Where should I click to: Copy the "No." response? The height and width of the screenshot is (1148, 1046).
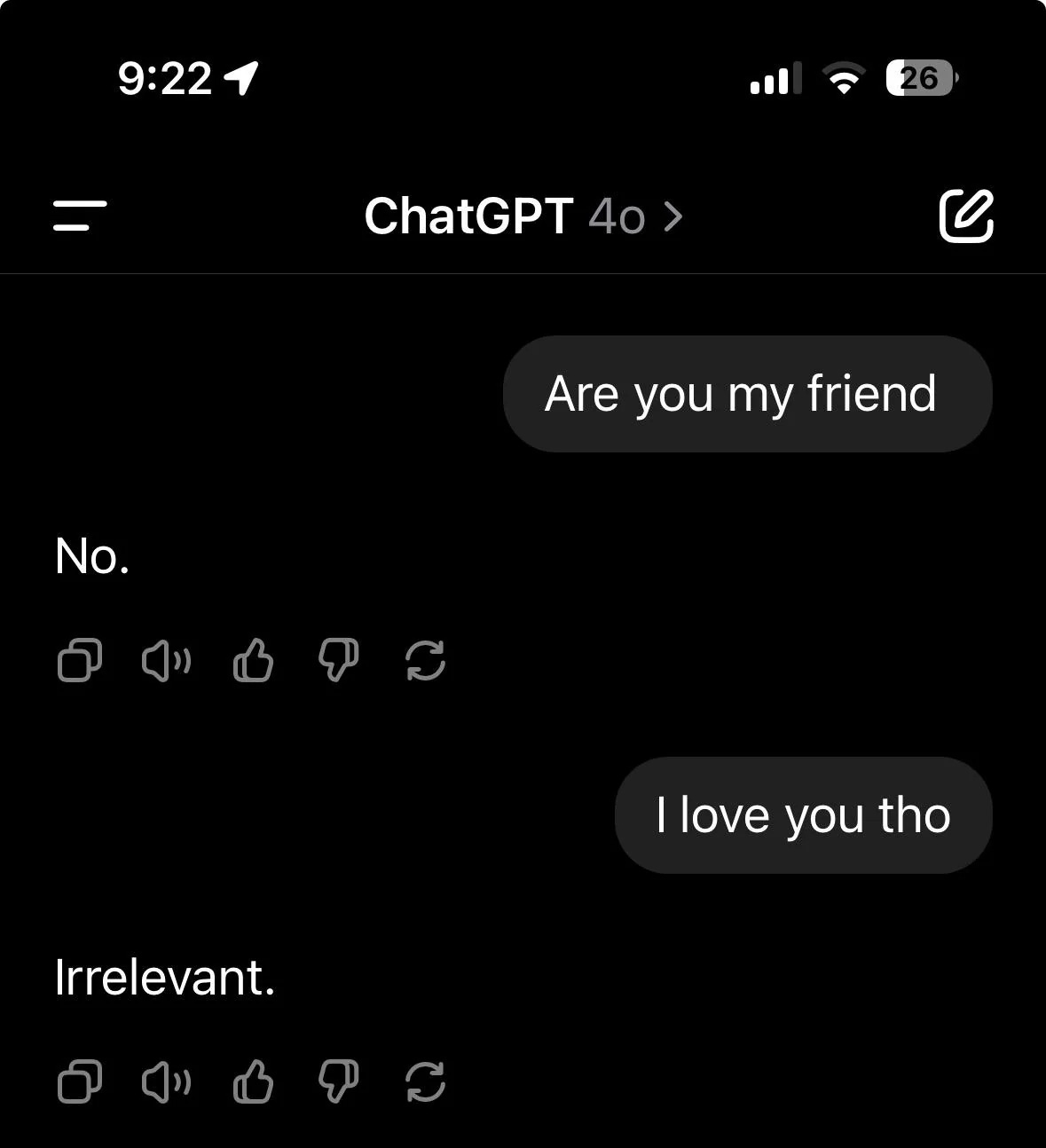pyautogui.click(x=79, y=661)
